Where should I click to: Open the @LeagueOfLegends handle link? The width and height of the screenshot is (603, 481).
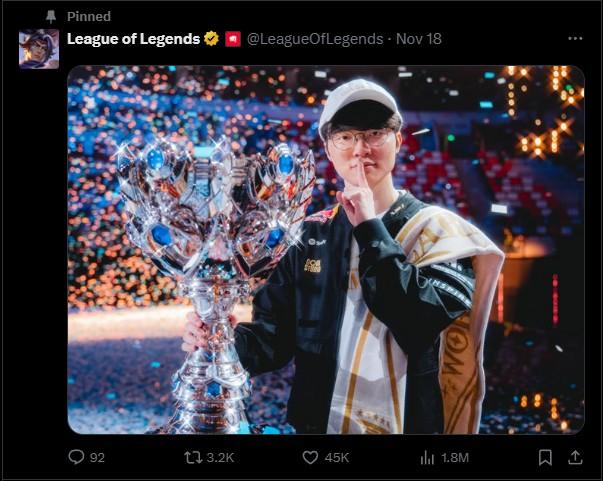coord(315,38)
